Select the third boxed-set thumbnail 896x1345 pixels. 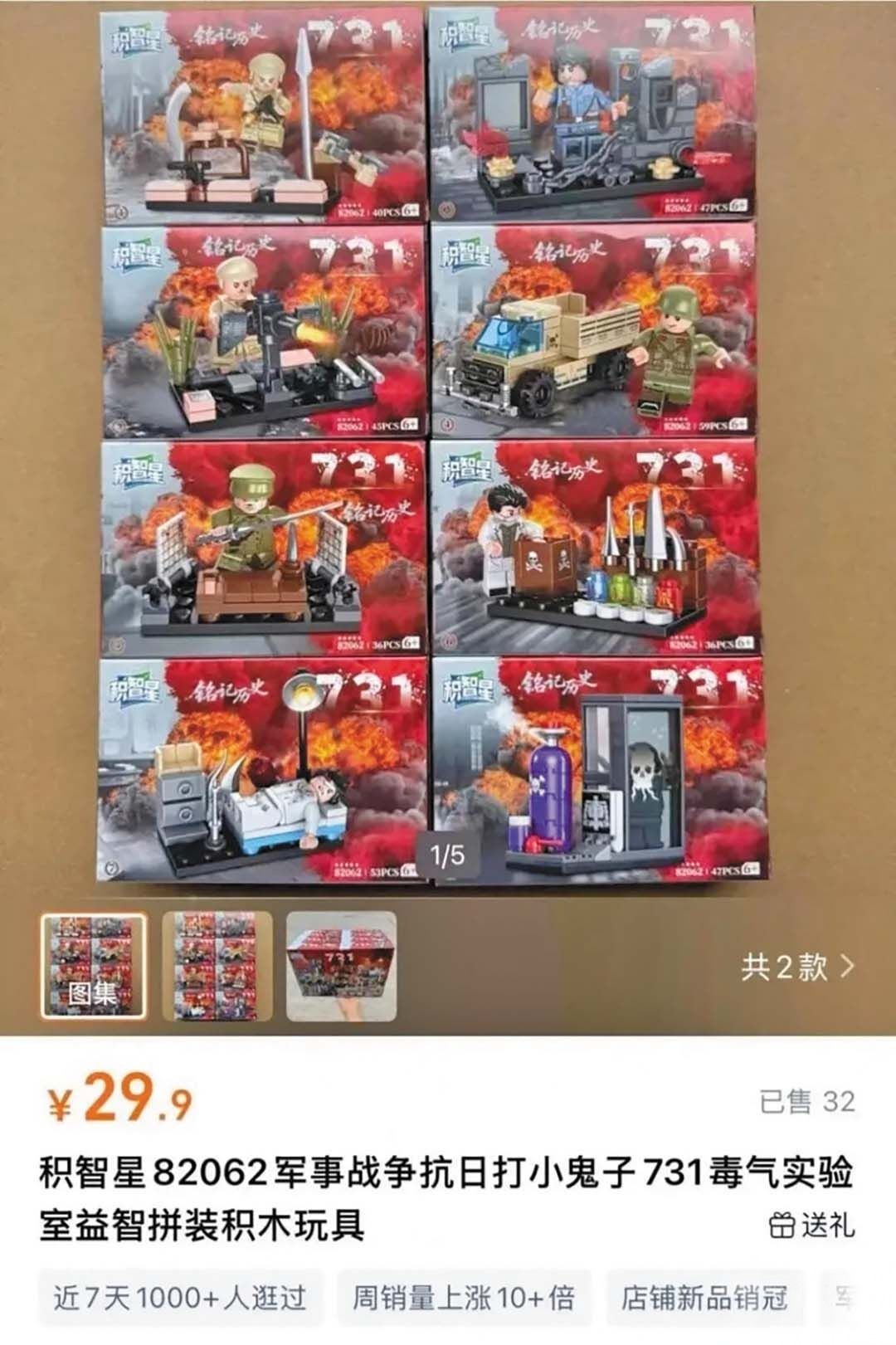pos(341,966)
